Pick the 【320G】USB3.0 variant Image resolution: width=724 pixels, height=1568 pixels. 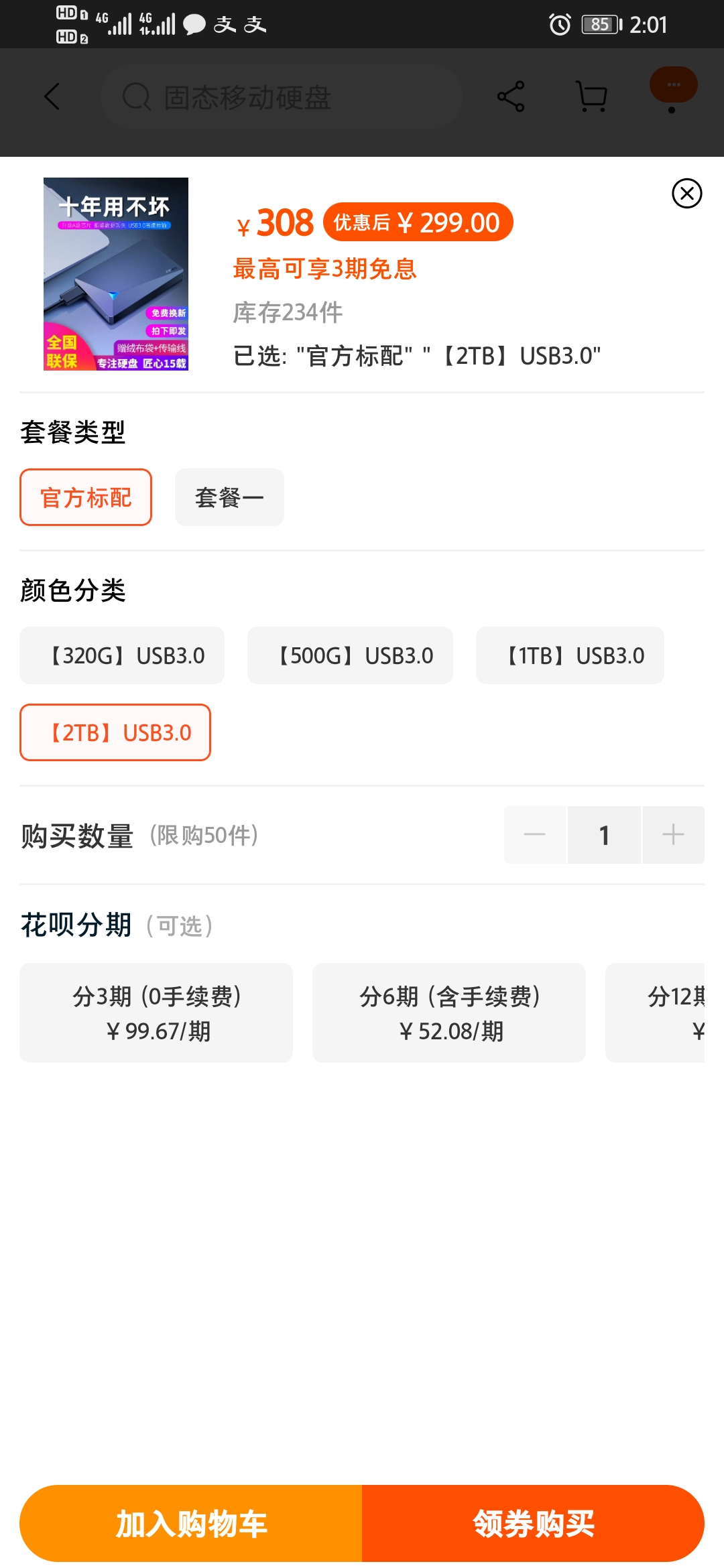[x=122, y=655]
